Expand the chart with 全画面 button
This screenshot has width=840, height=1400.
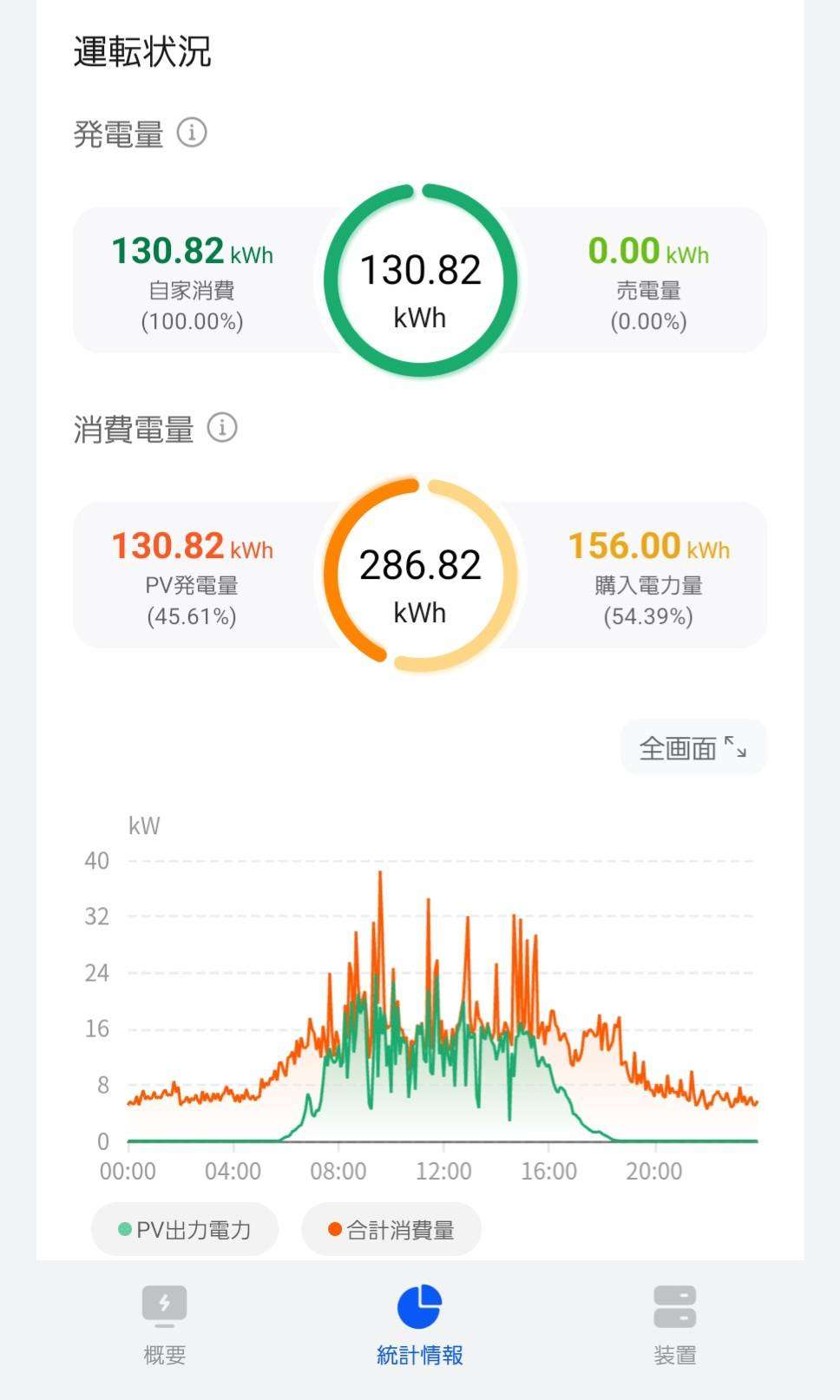(x=693, y=747)
